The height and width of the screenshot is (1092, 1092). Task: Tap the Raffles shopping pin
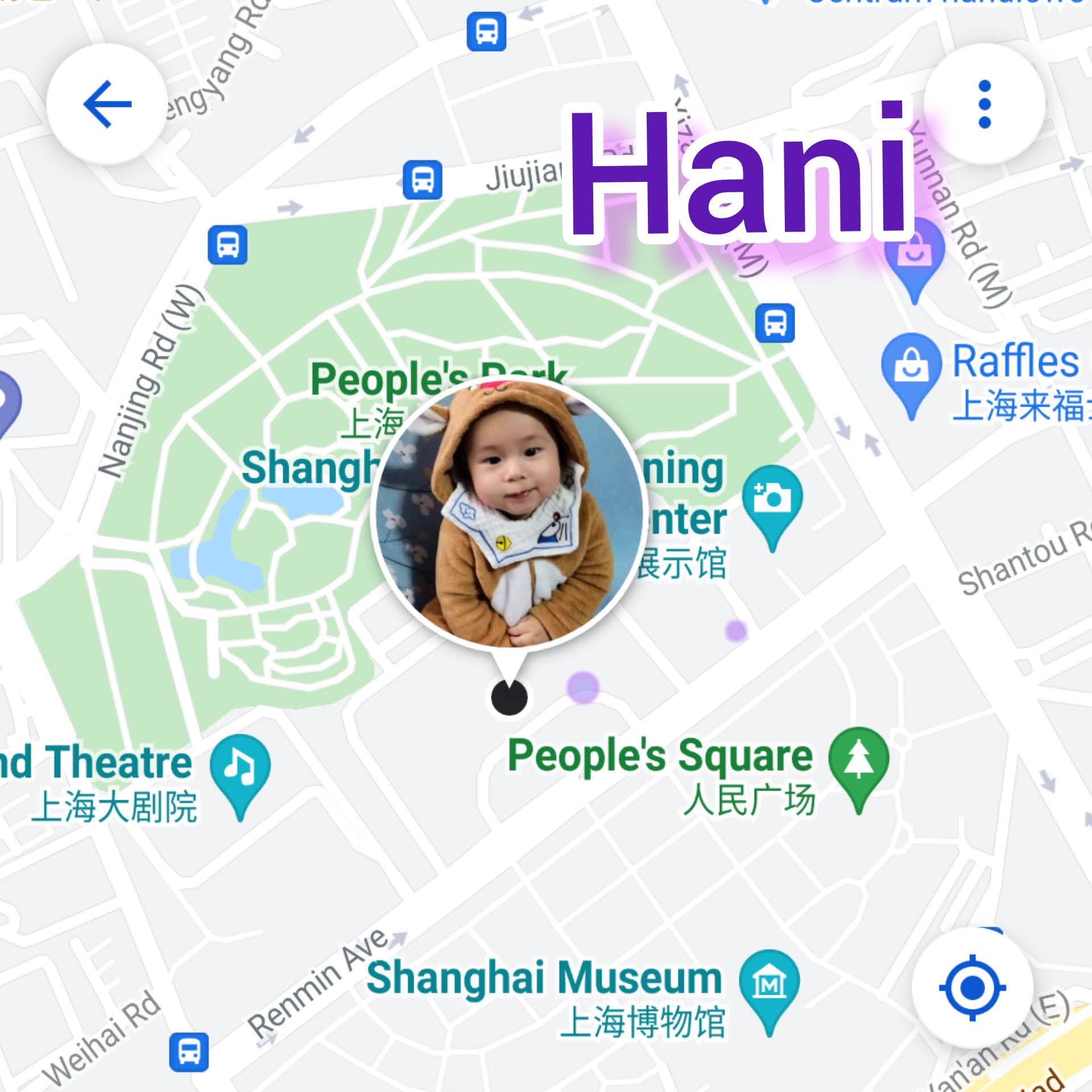tap(911, 367)
